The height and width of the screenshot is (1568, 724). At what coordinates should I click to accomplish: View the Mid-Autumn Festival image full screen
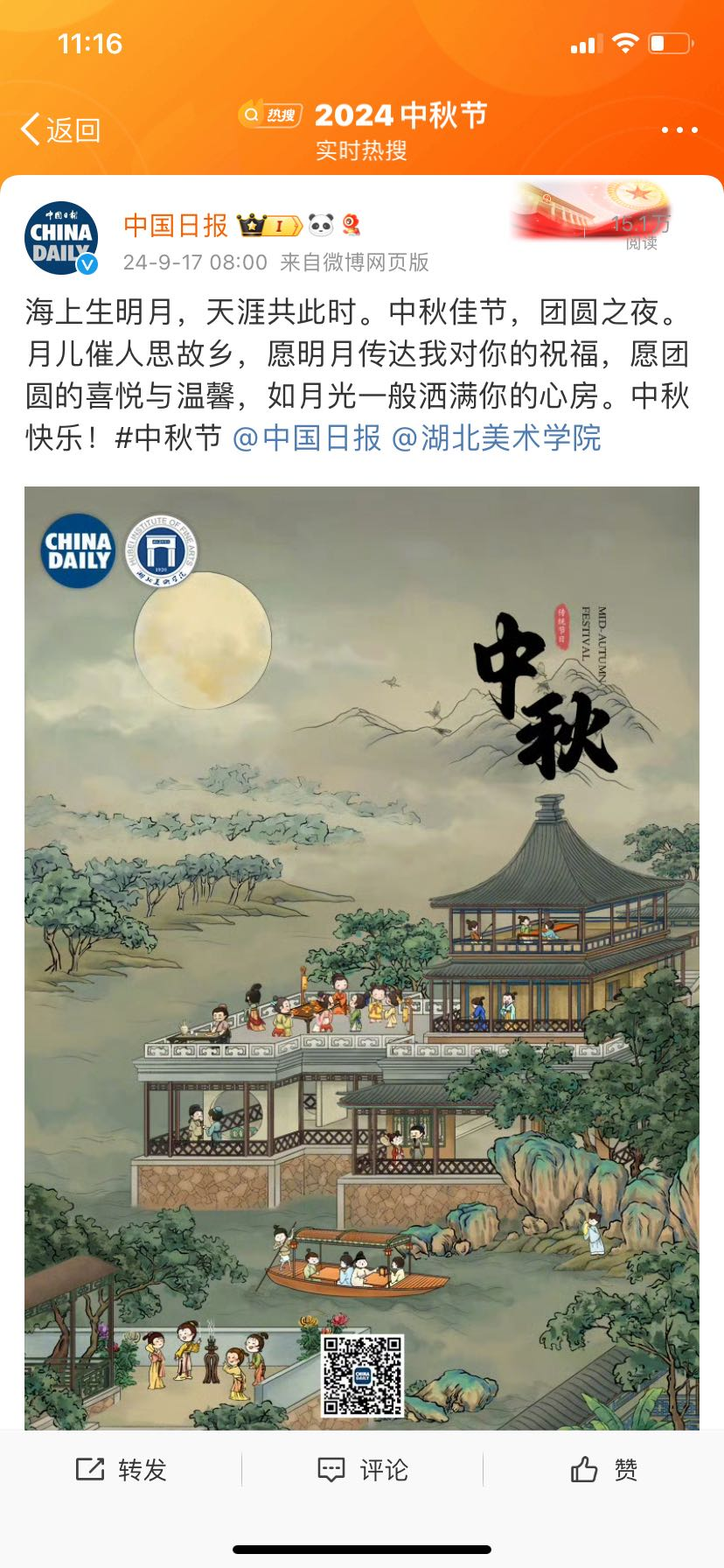(362, 954)
